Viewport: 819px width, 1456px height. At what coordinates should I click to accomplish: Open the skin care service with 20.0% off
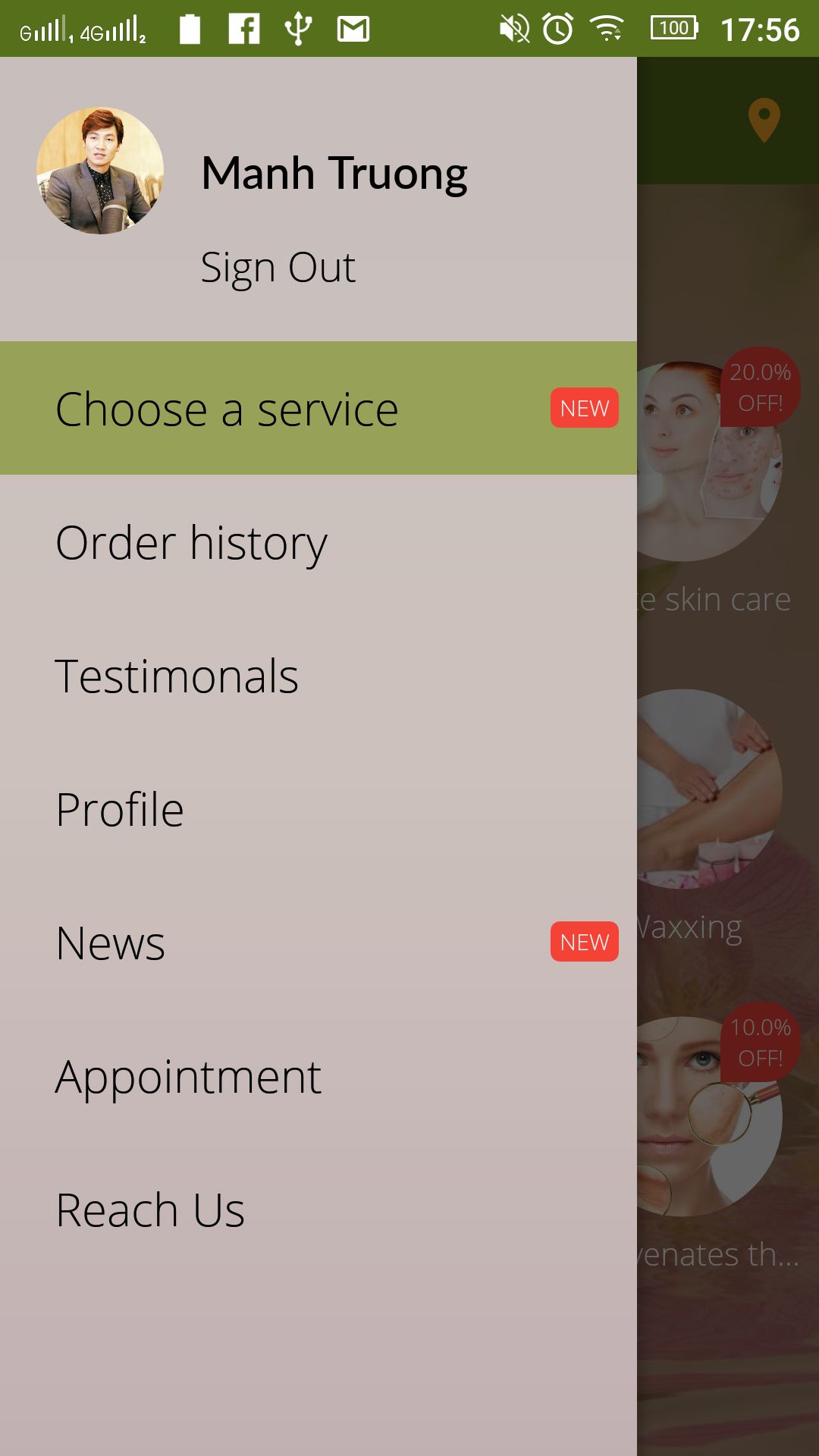coord(709,463)
